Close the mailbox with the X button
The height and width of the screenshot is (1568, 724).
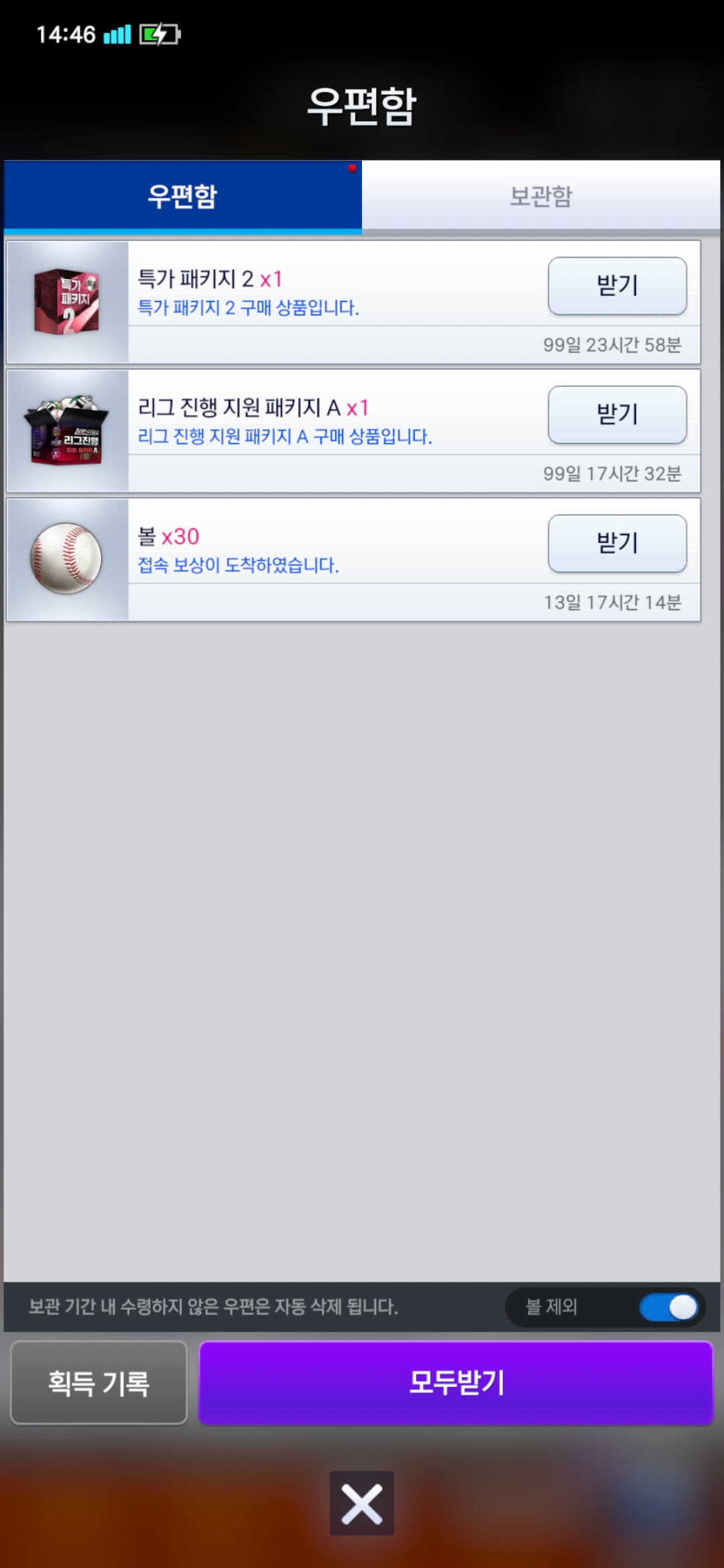coord(361,1504)
